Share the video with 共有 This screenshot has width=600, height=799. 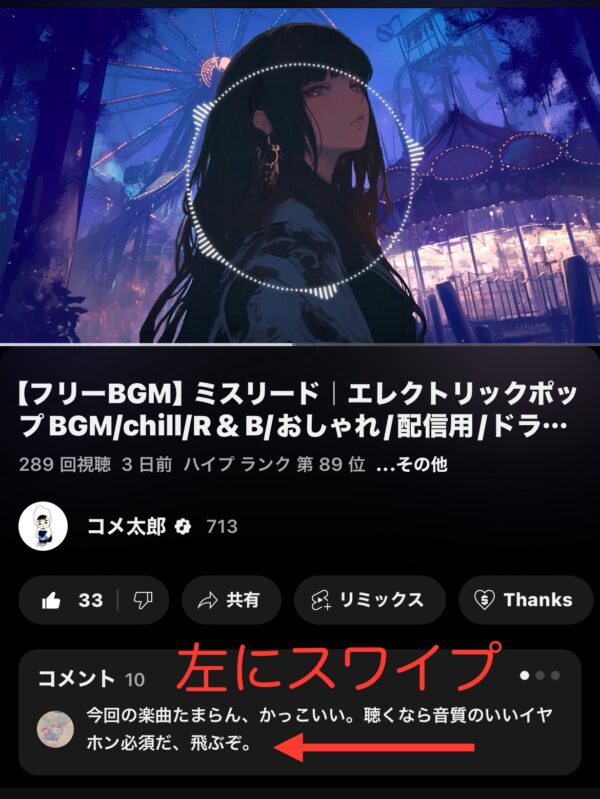pyautogui.click(x=230, y=600)
